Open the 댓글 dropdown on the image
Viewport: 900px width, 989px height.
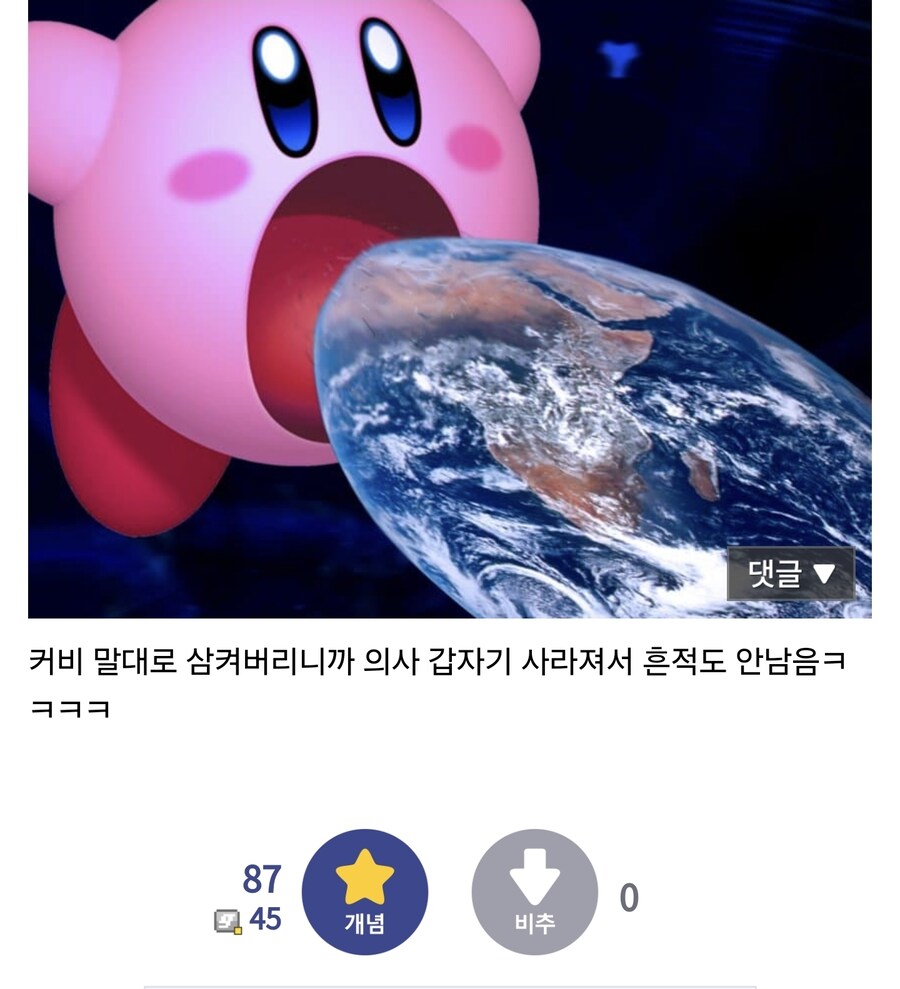[790, 574]
